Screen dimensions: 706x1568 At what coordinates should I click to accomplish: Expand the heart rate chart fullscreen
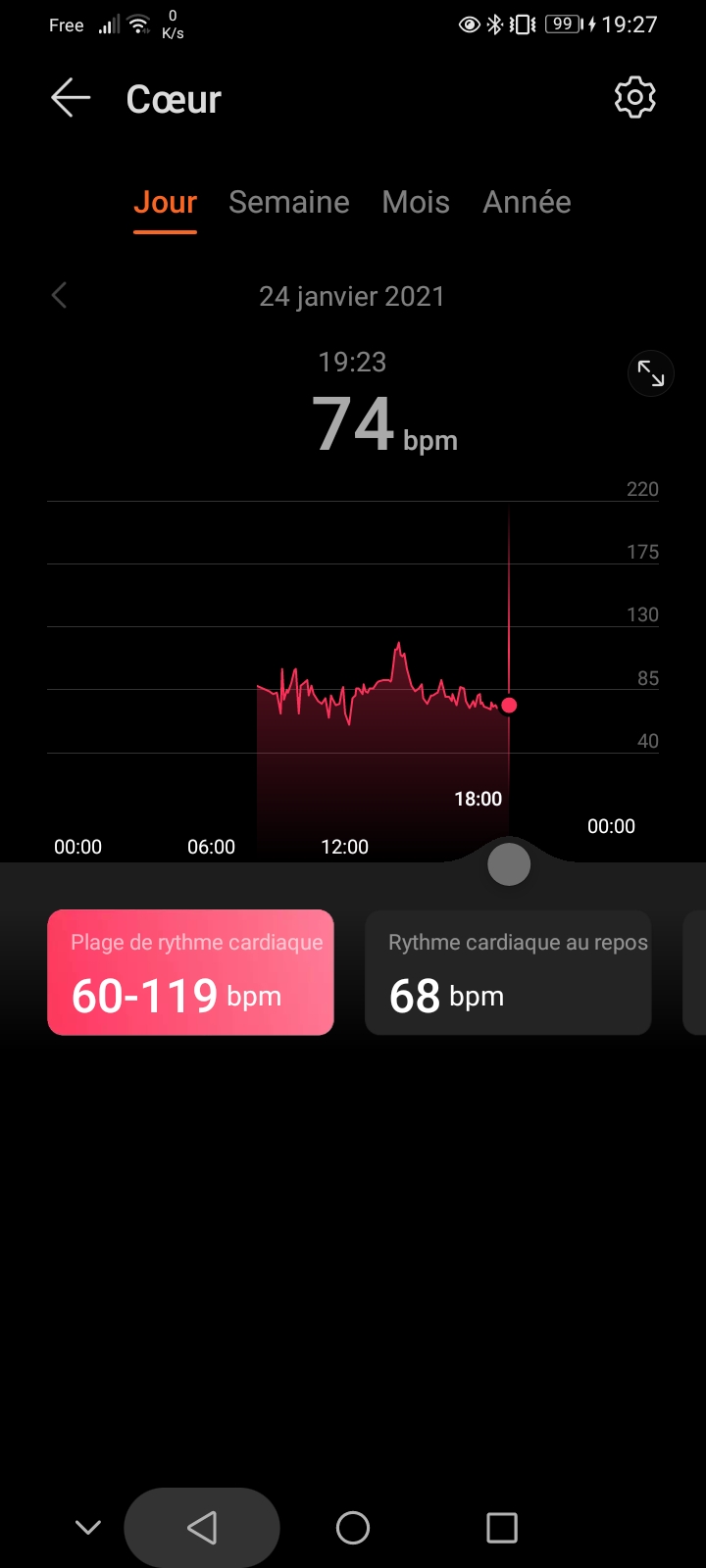650,373
